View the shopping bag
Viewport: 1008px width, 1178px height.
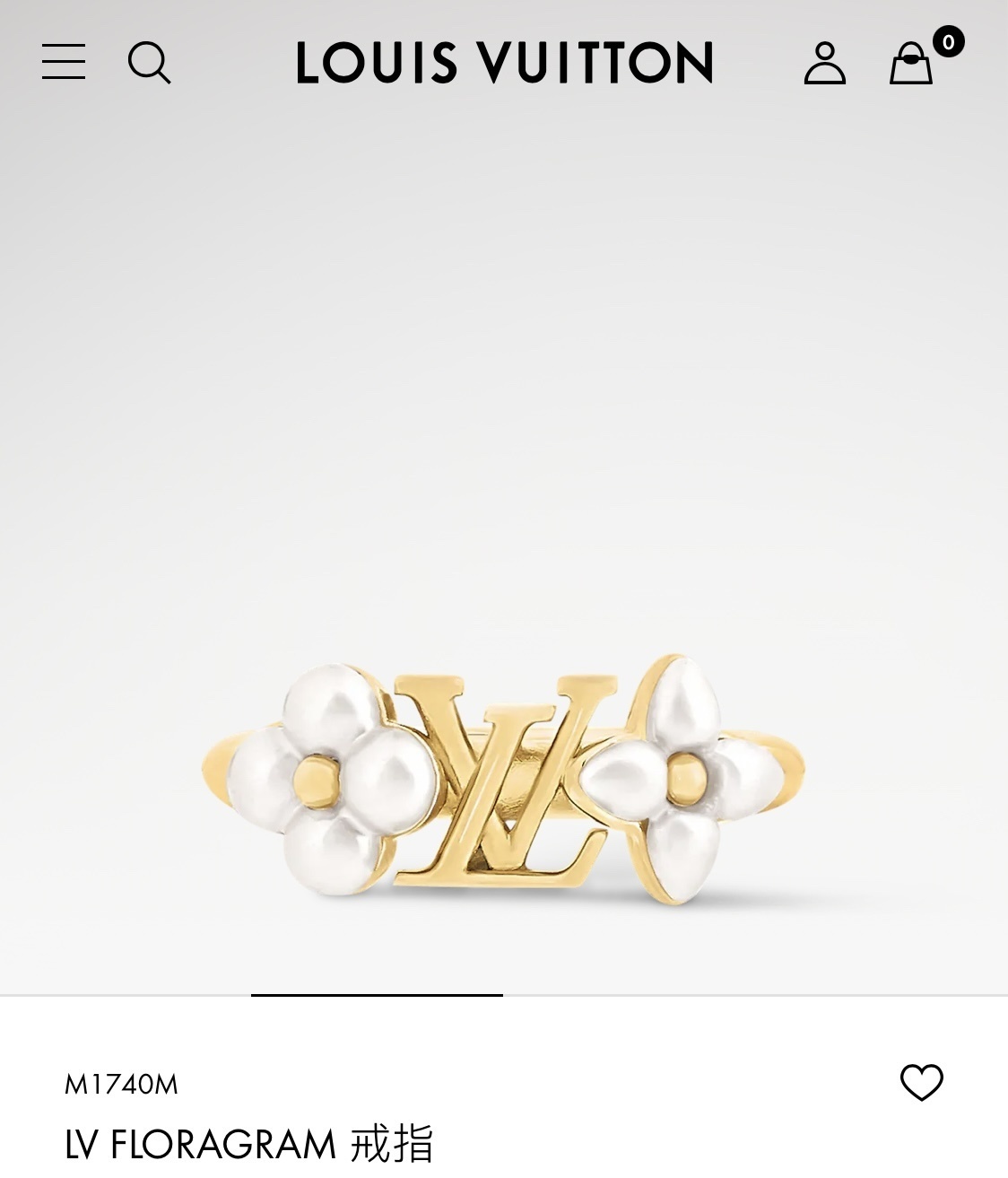pos(911,64)
